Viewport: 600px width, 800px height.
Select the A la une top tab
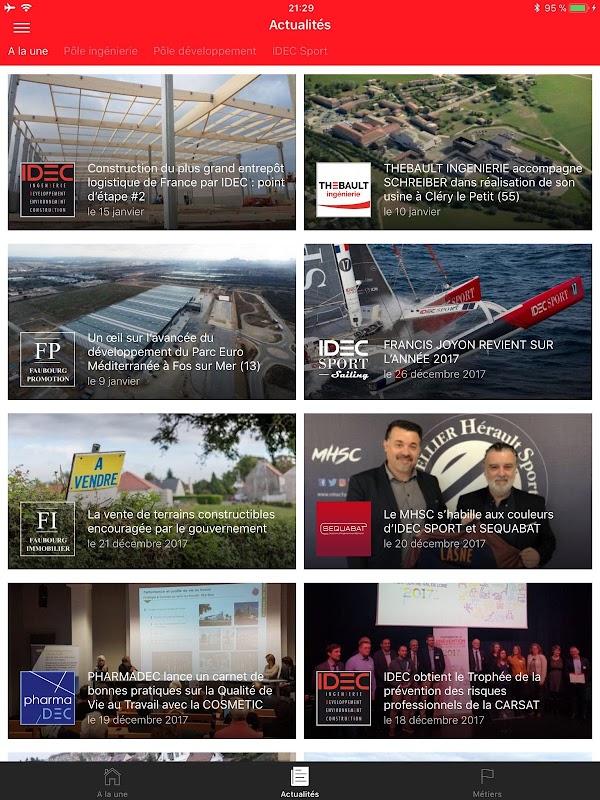pos(28,51)
